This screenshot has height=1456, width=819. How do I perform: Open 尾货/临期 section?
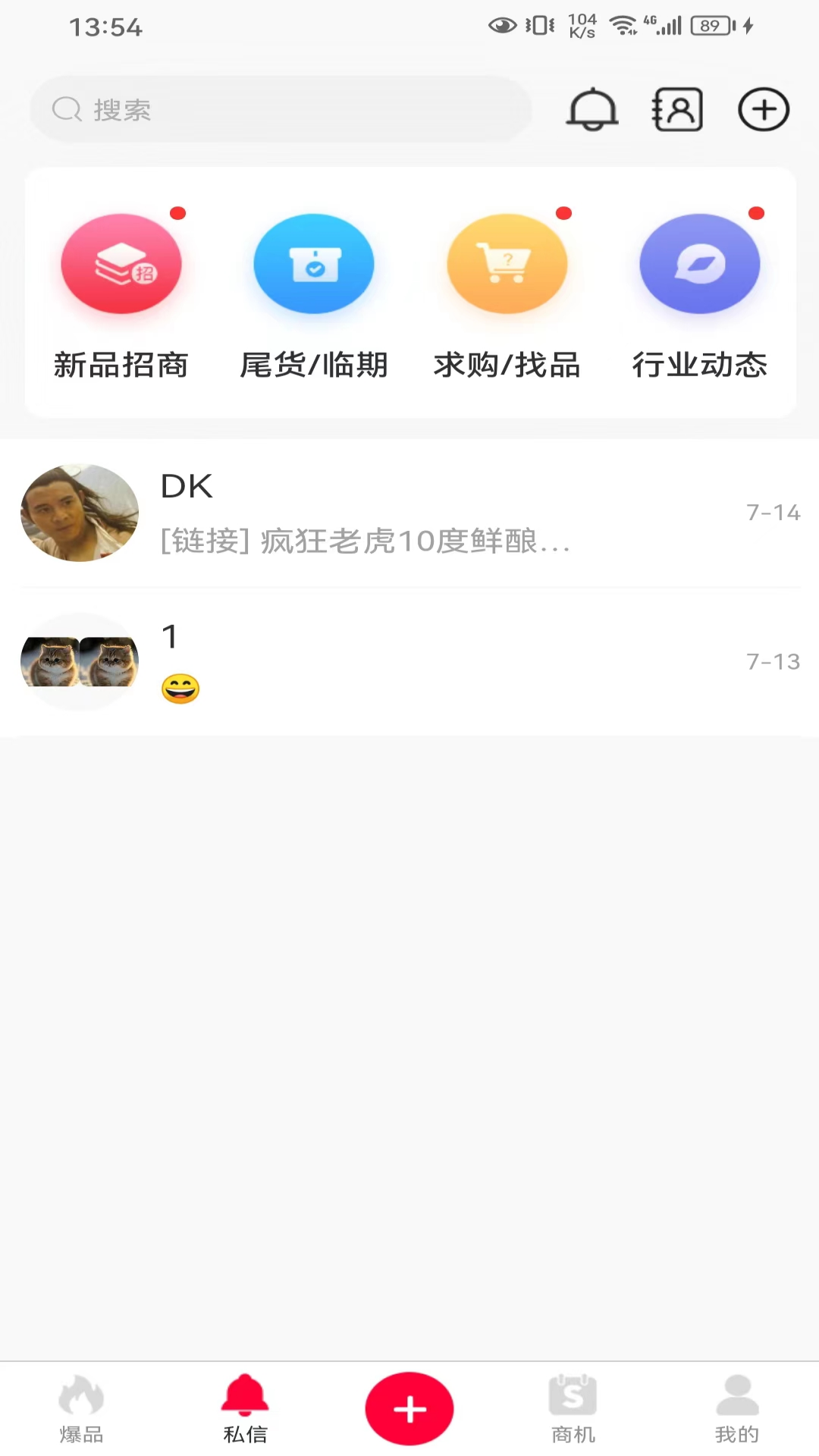pos(314,292)
